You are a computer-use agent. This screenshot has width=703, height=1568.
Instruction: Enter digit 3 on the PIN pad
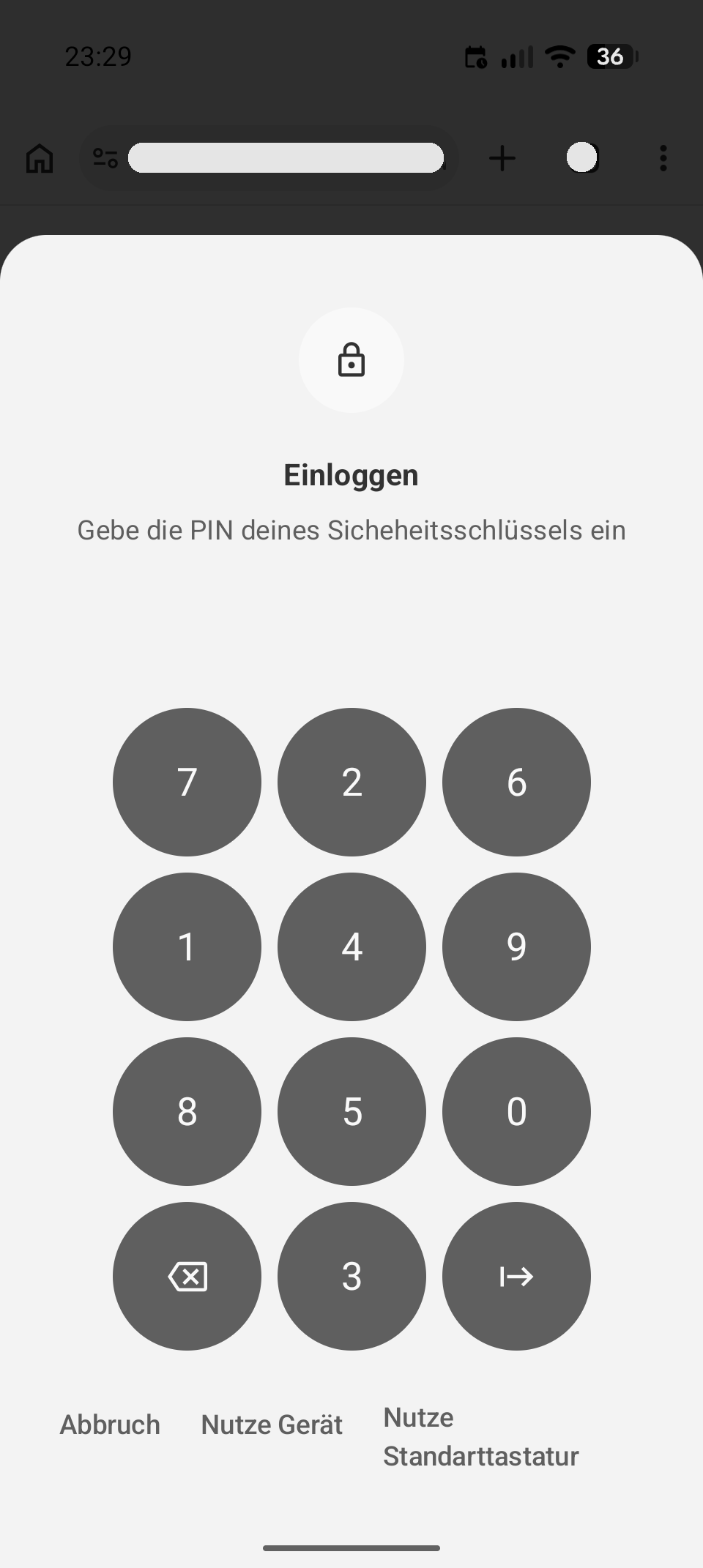pyautogui.click(x=351, y=1276)
